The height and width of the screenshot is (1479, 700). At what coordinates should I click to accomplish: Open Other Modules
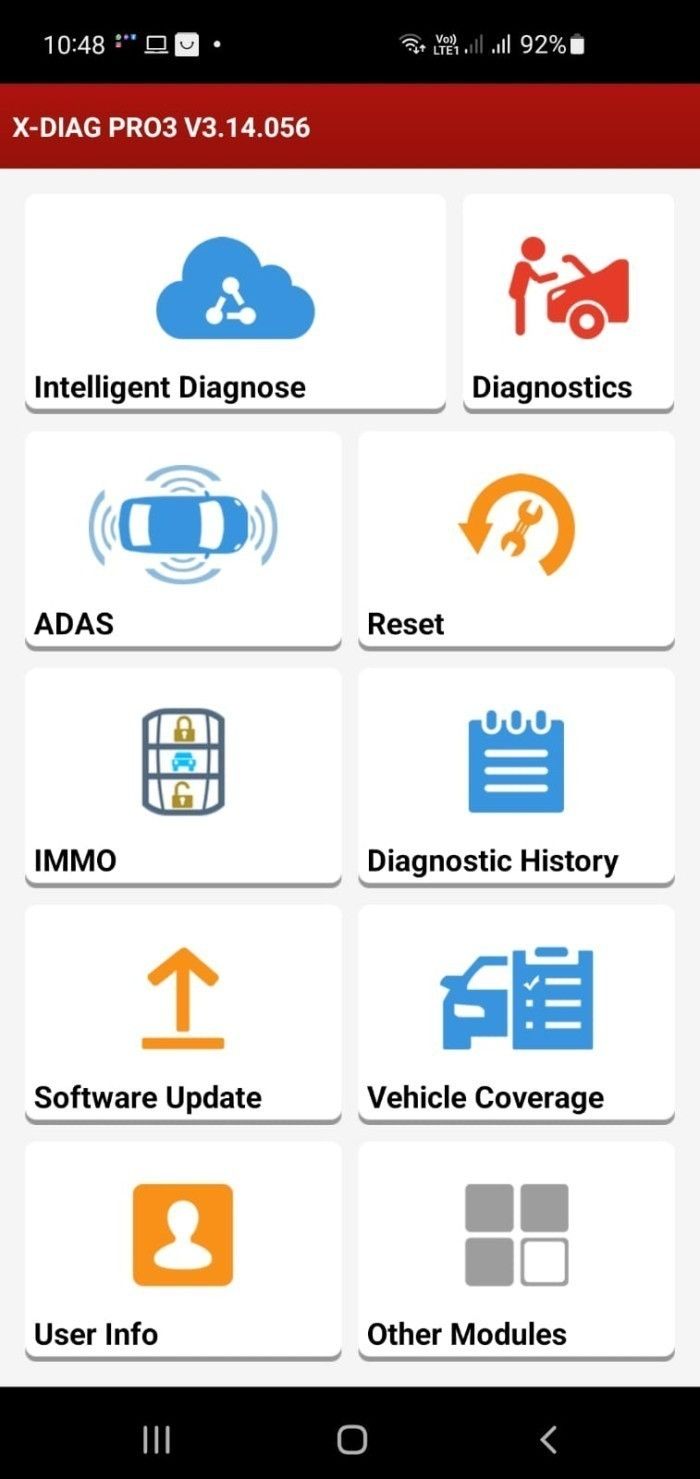click(x=516, y=1250)
